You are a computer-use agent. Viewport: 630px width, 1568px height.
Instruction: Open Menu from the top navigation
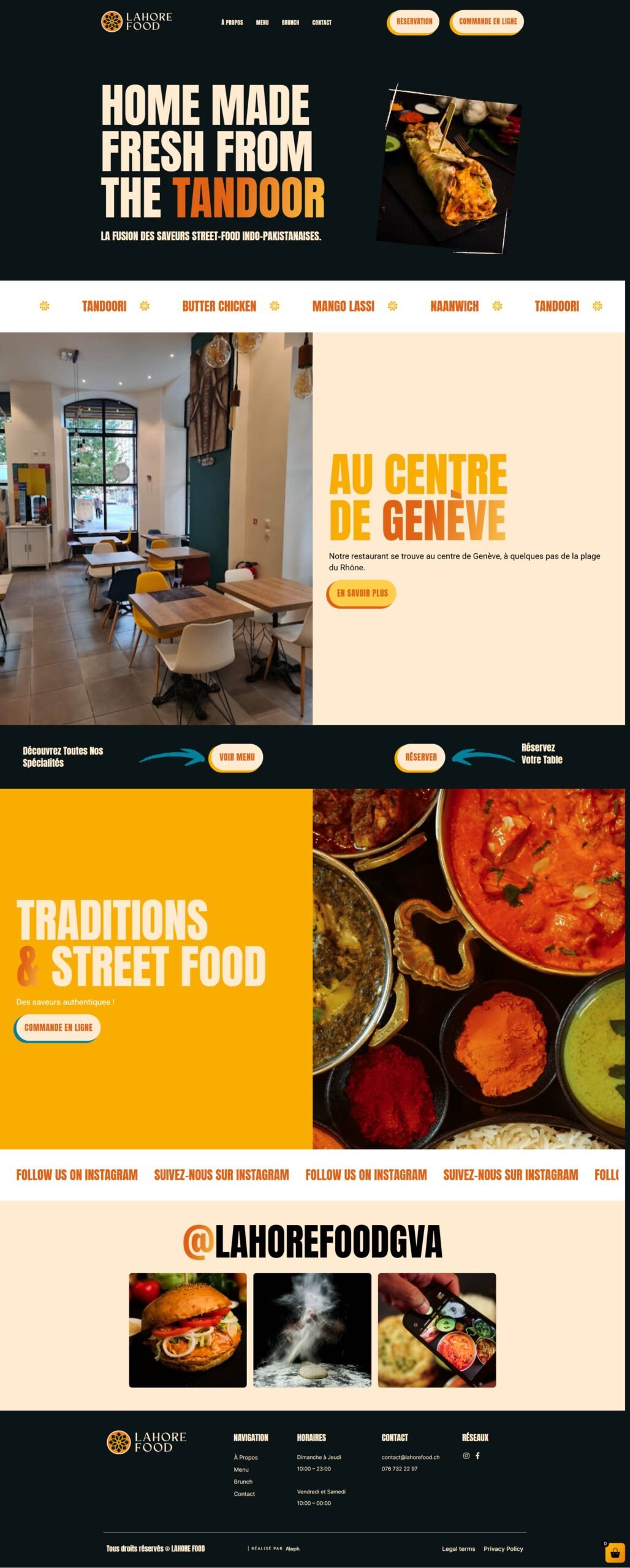(262, 23)
